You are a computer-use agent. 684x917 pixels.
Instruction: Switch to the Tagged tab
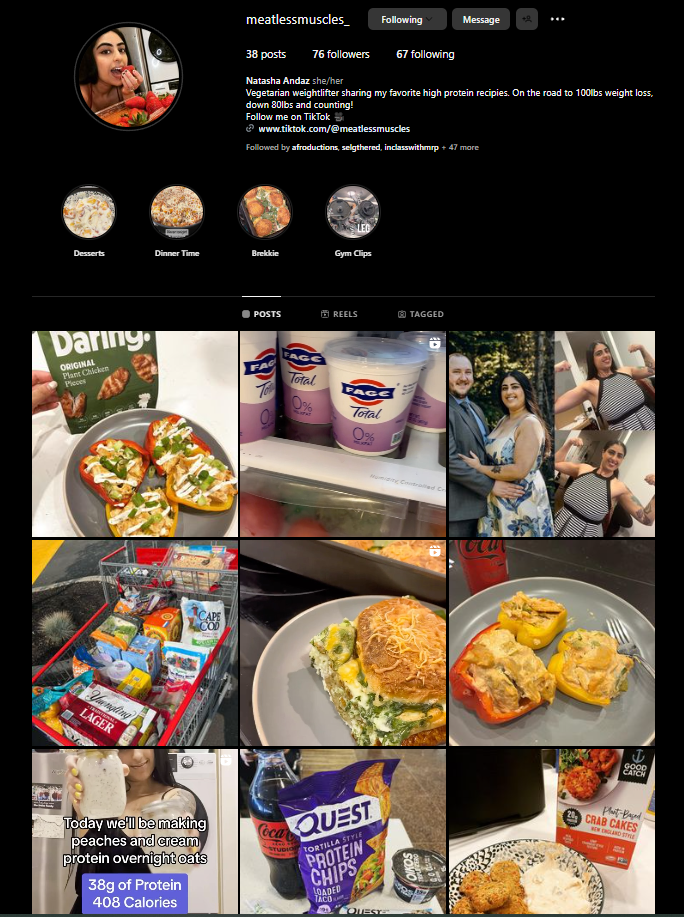coord(420,314)
